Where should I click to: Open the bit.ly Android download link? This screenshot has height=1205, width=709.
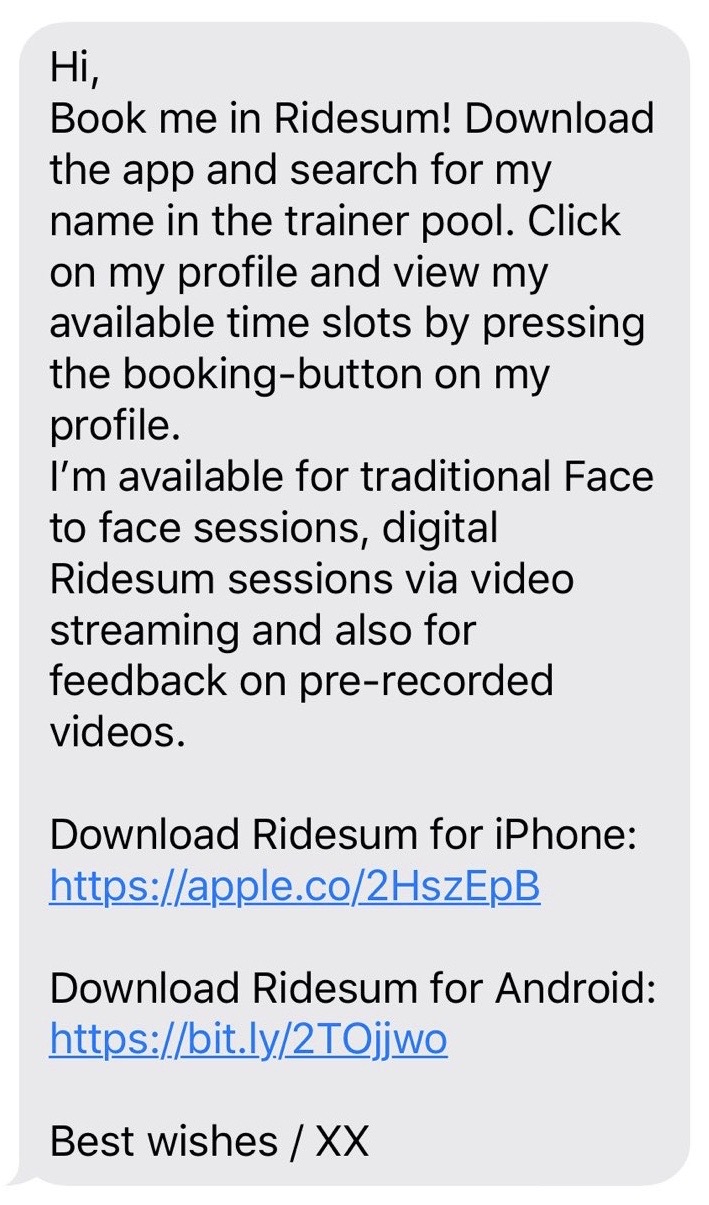tap(248, 1041)
